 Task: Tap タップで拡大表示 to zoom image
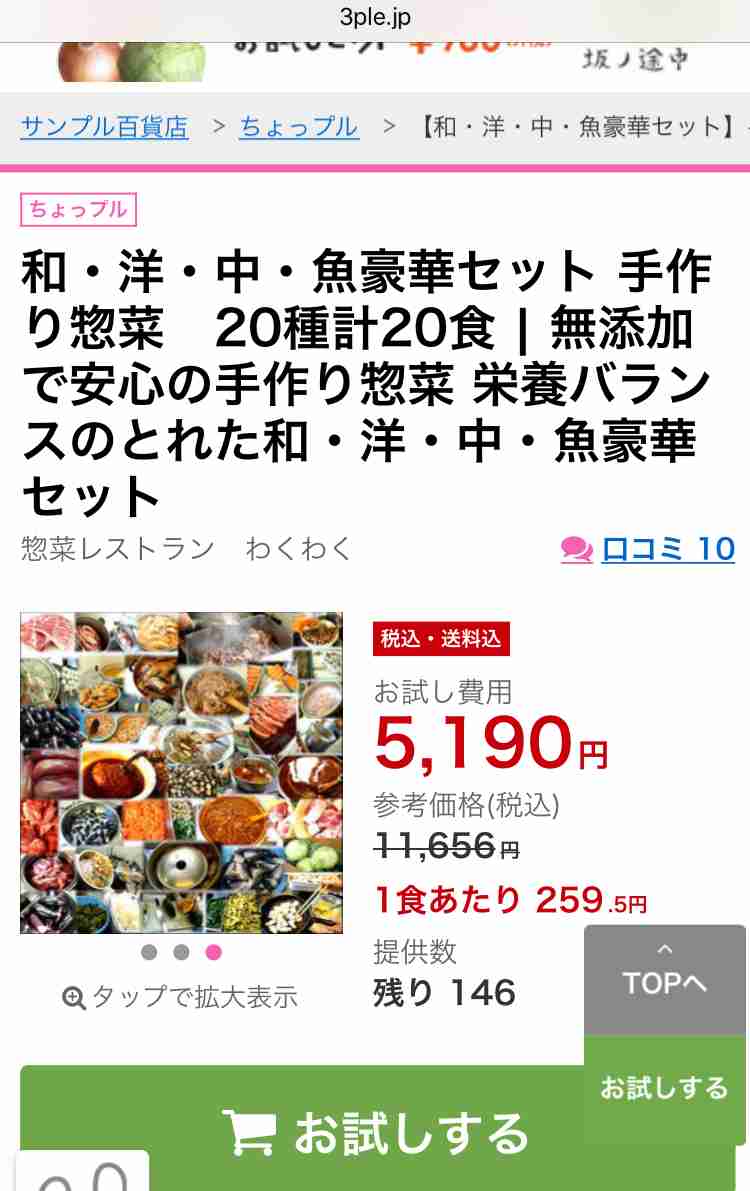tap(180, 997)
